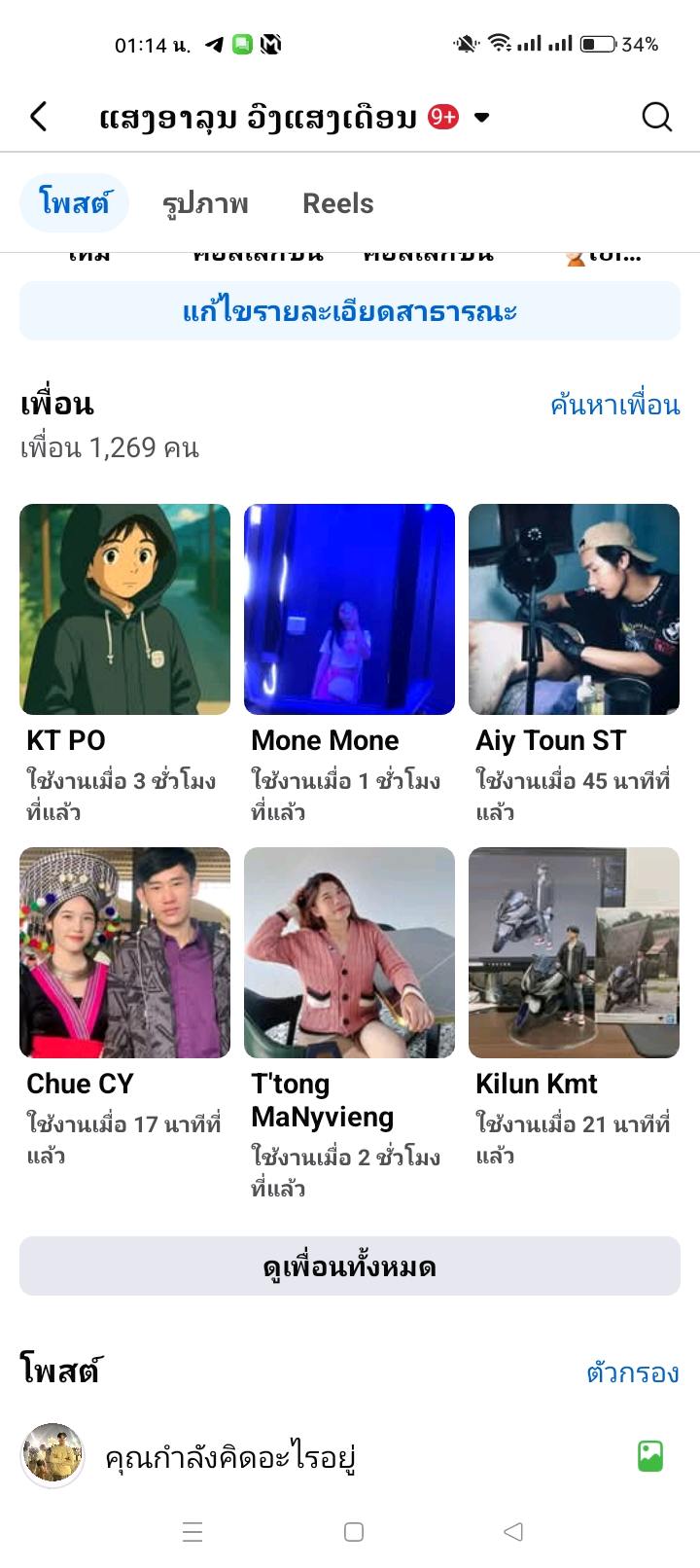Viewport: 700px width, 1568px height.
Task: Open Kilun Kmt's friend tile
Action: (574, 953)
